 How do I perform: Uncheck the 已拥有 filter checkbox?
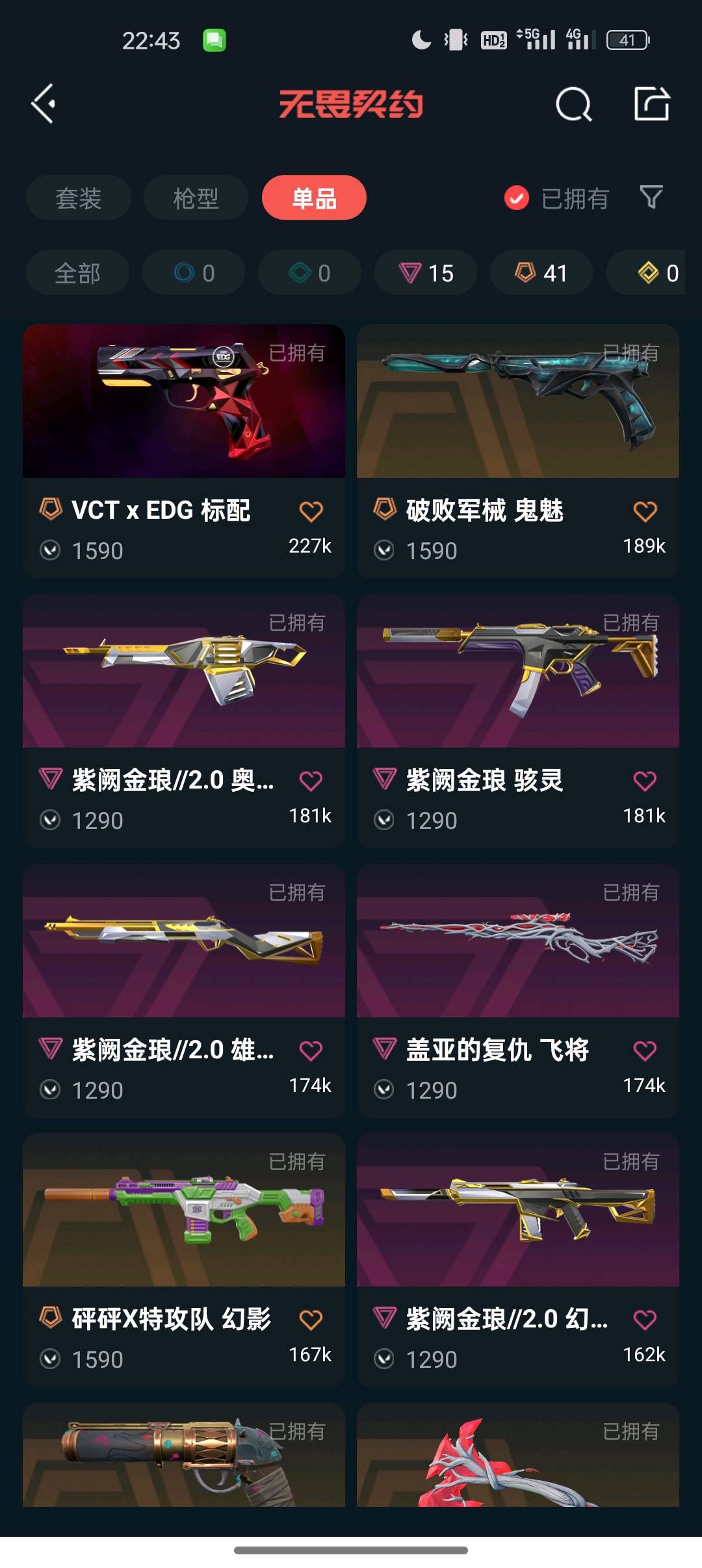point(517,198)
